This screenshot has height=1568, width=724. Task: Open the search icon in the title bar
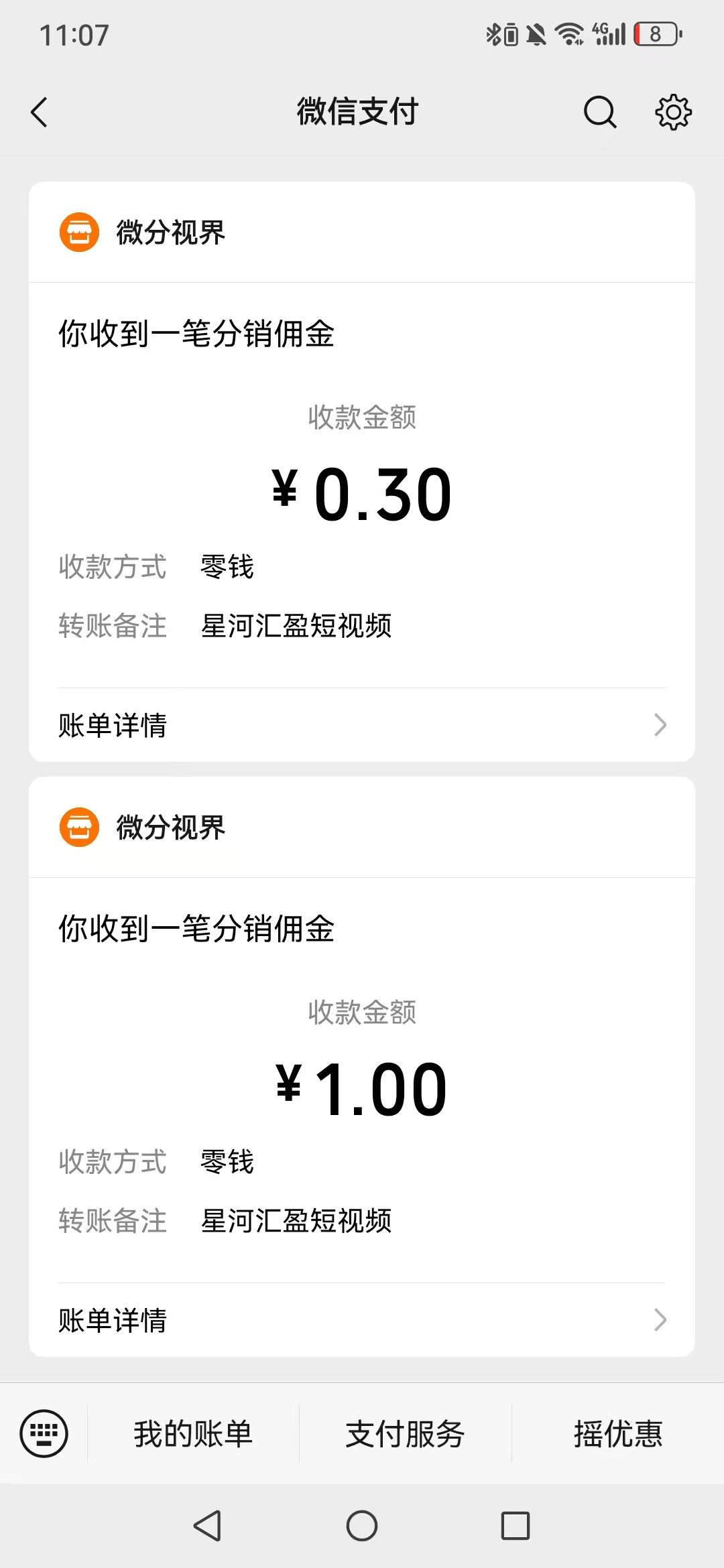[599, 112]
